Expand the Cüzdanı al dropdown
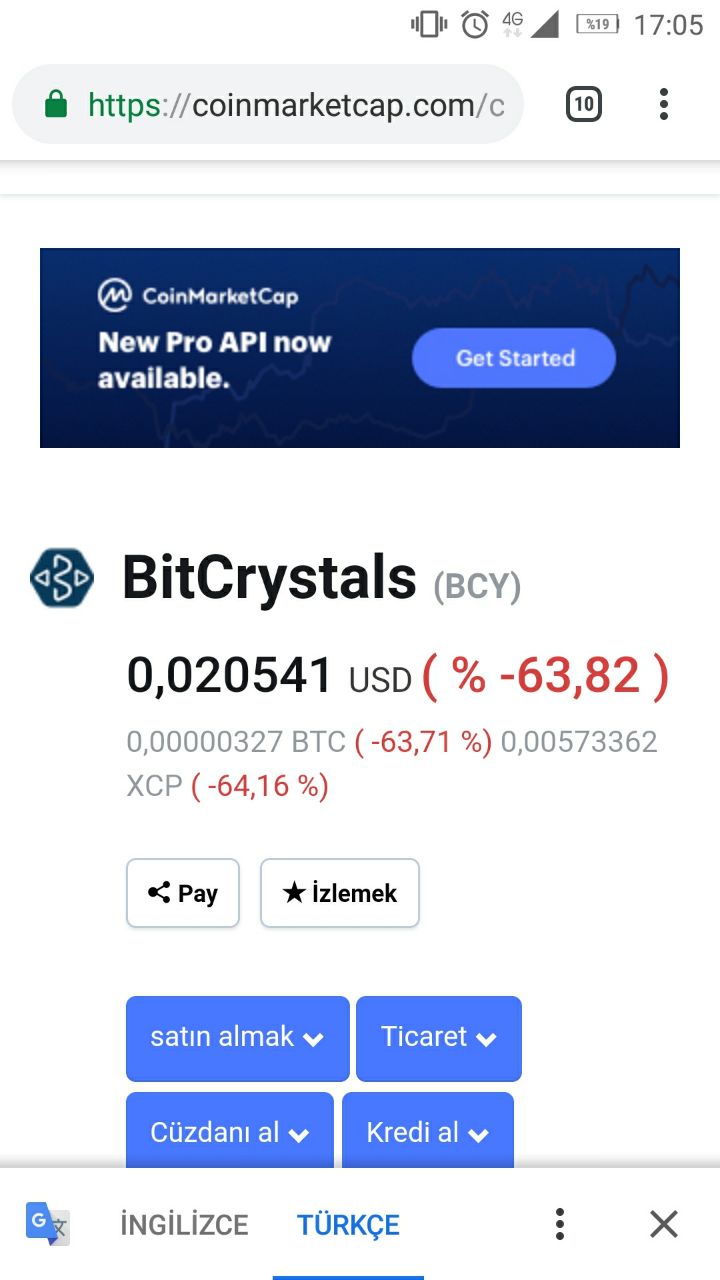 (x=230, y=1131)
